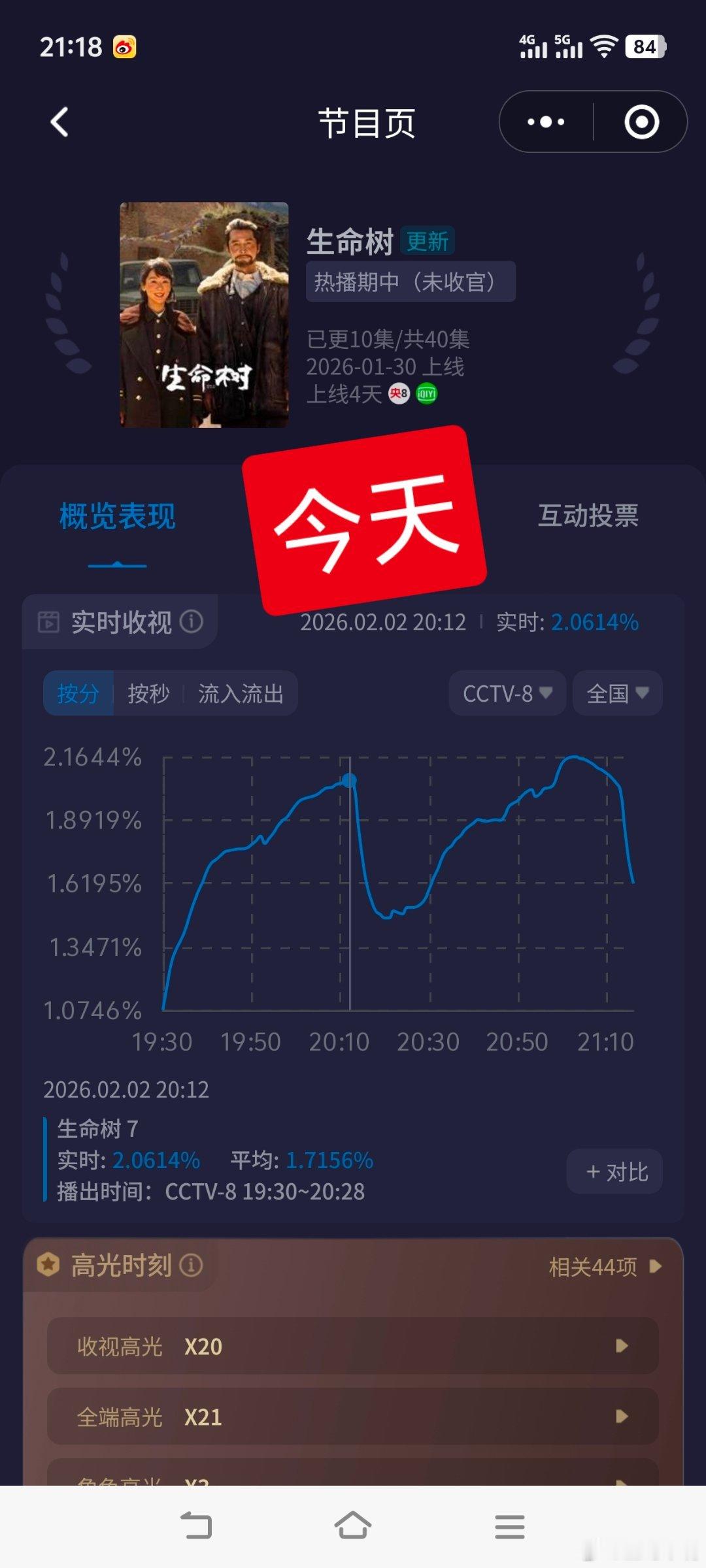Tap the back arrow to leave 节目页

click(59, 122)
